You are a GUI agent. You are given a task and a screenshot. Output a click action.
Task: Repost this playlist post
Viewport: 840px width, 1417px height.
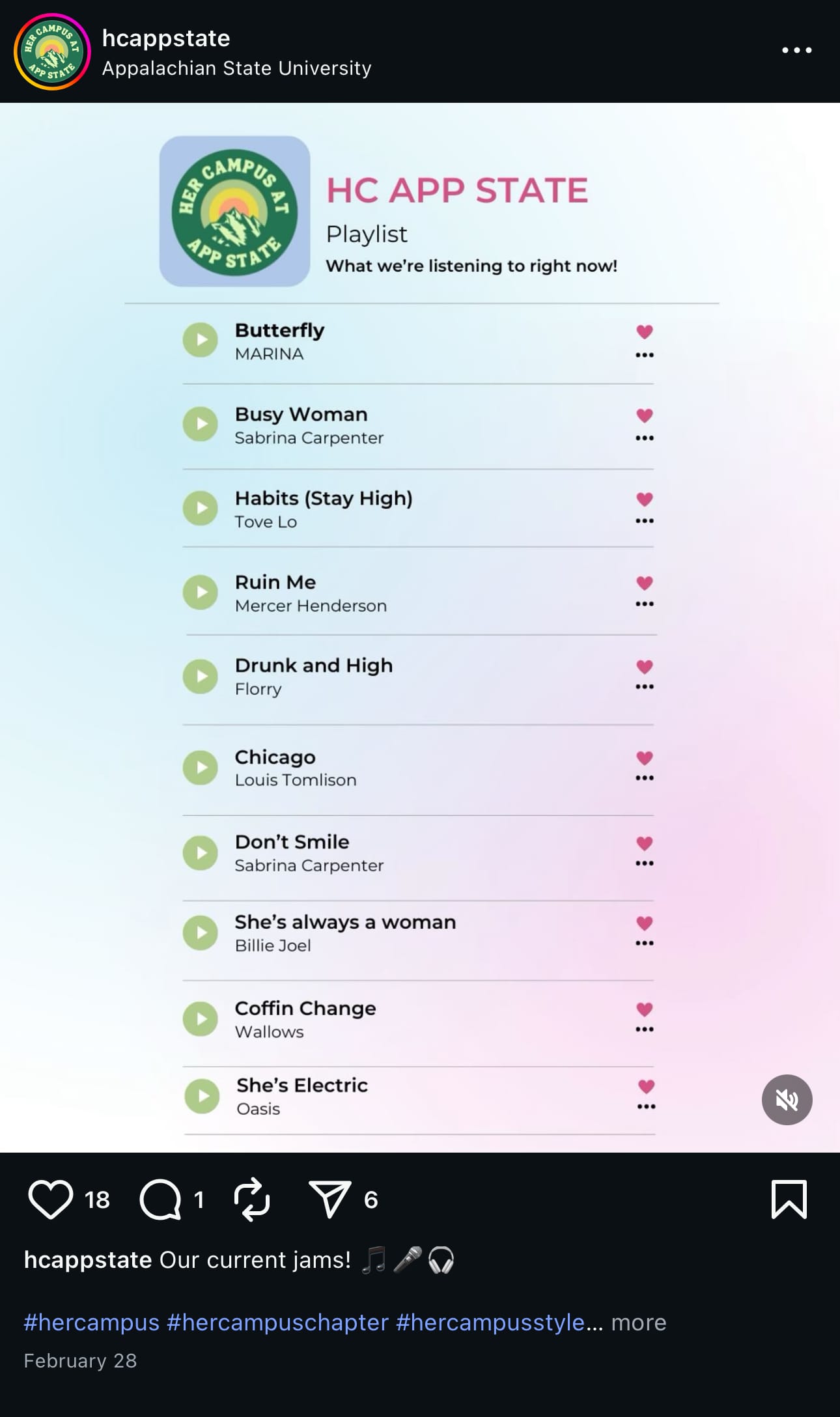252,1200
